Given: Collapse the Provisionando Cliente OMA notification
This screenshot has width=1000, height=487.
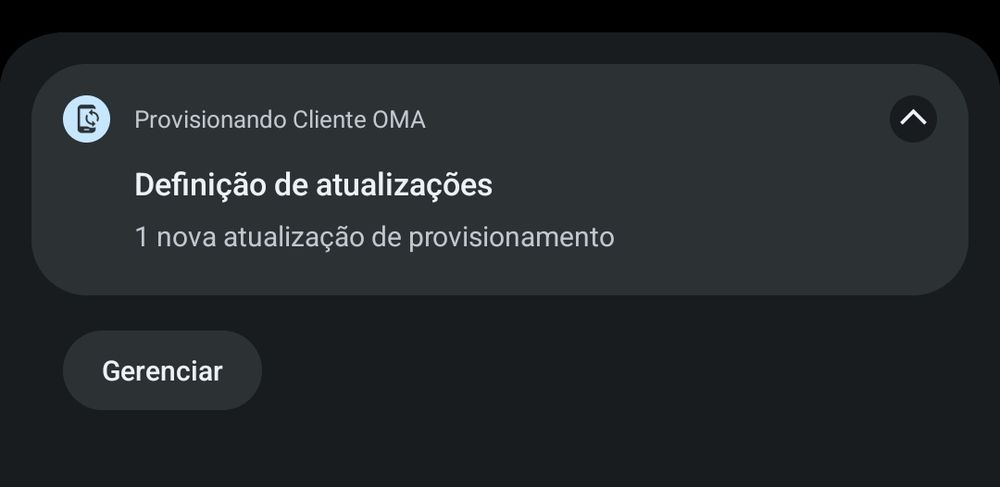Looking at the screenshot, I should [912, 119].
